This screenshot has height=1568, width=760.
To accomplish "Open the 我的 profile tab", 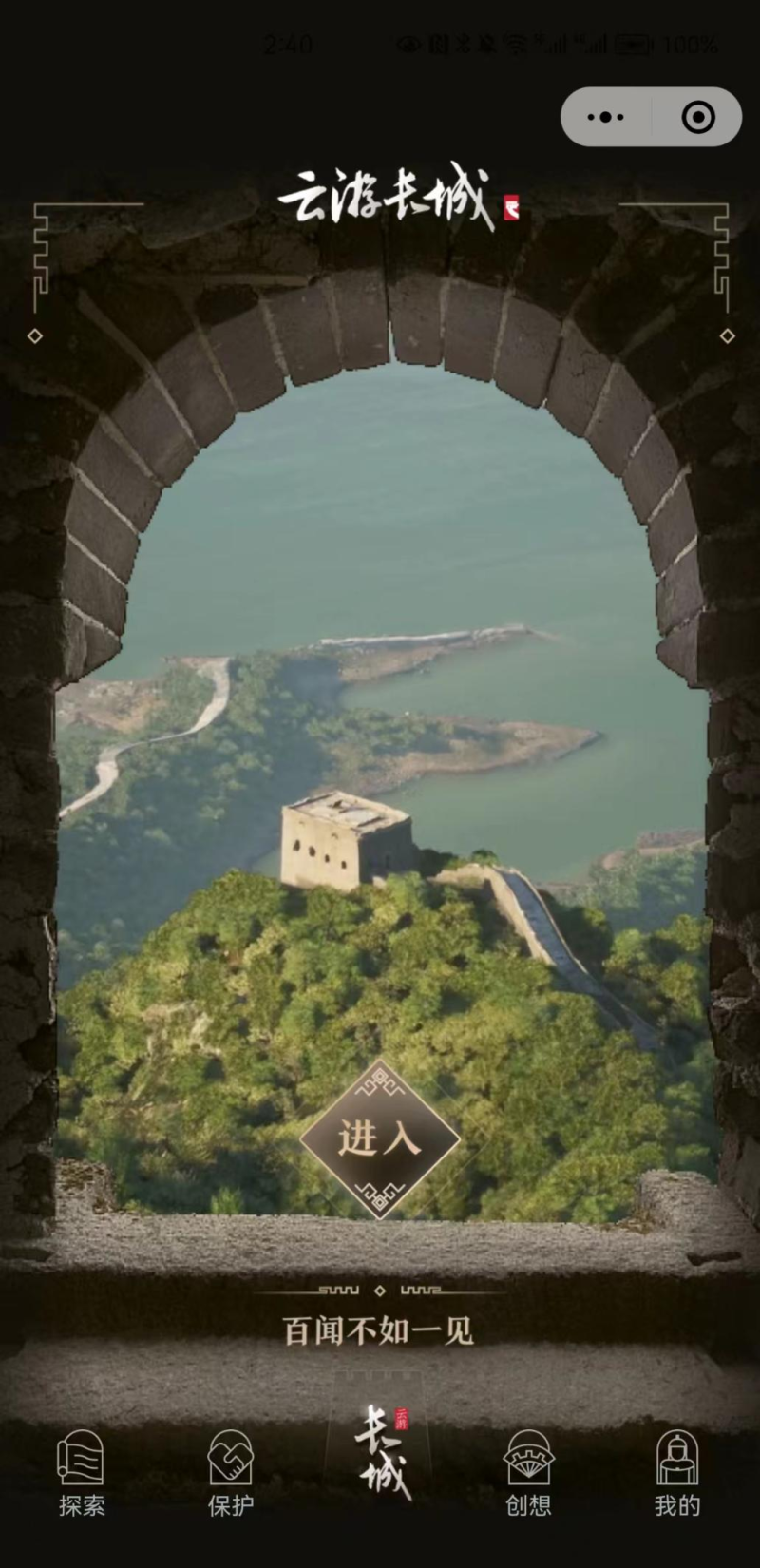I will pos(676,1473).
